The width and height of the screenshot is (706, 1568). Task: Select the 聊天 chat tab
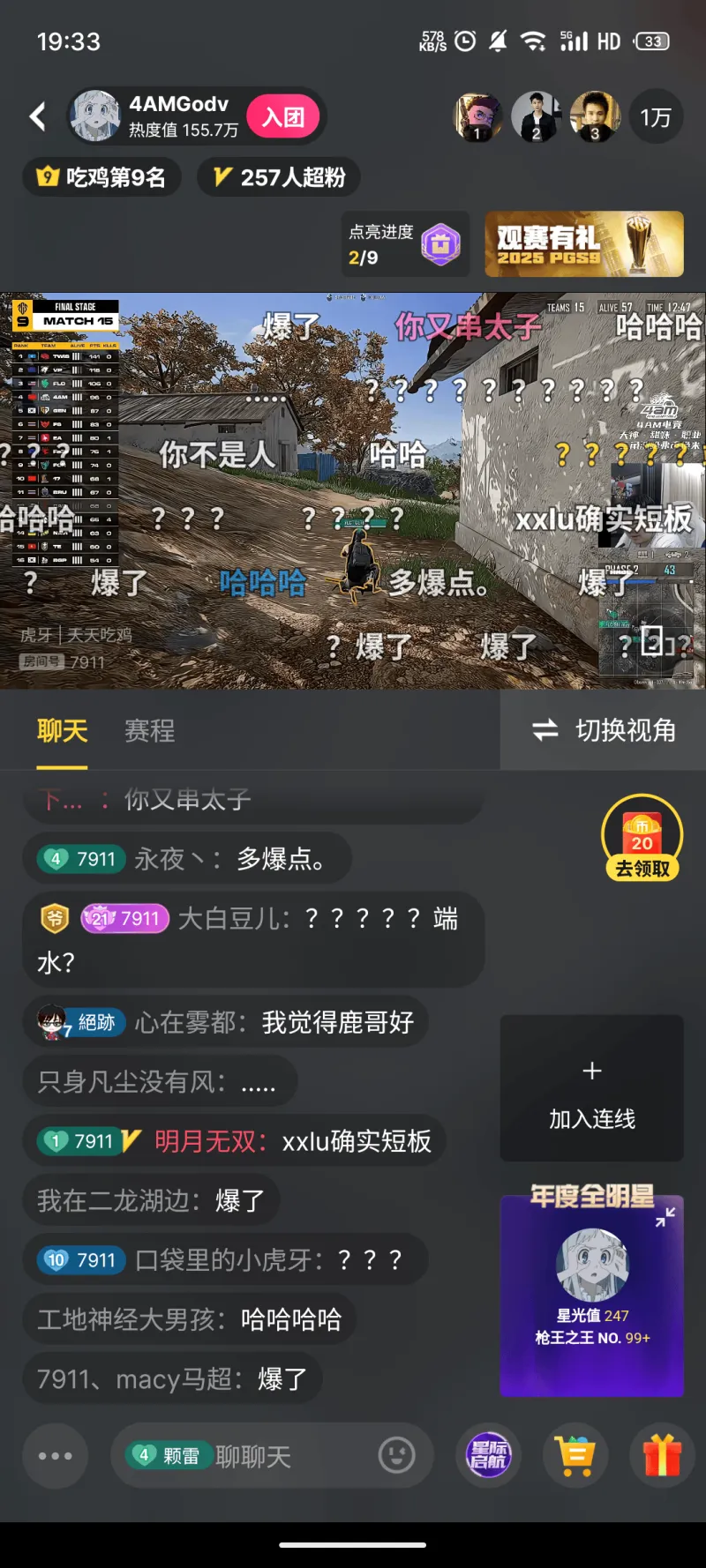62,730
